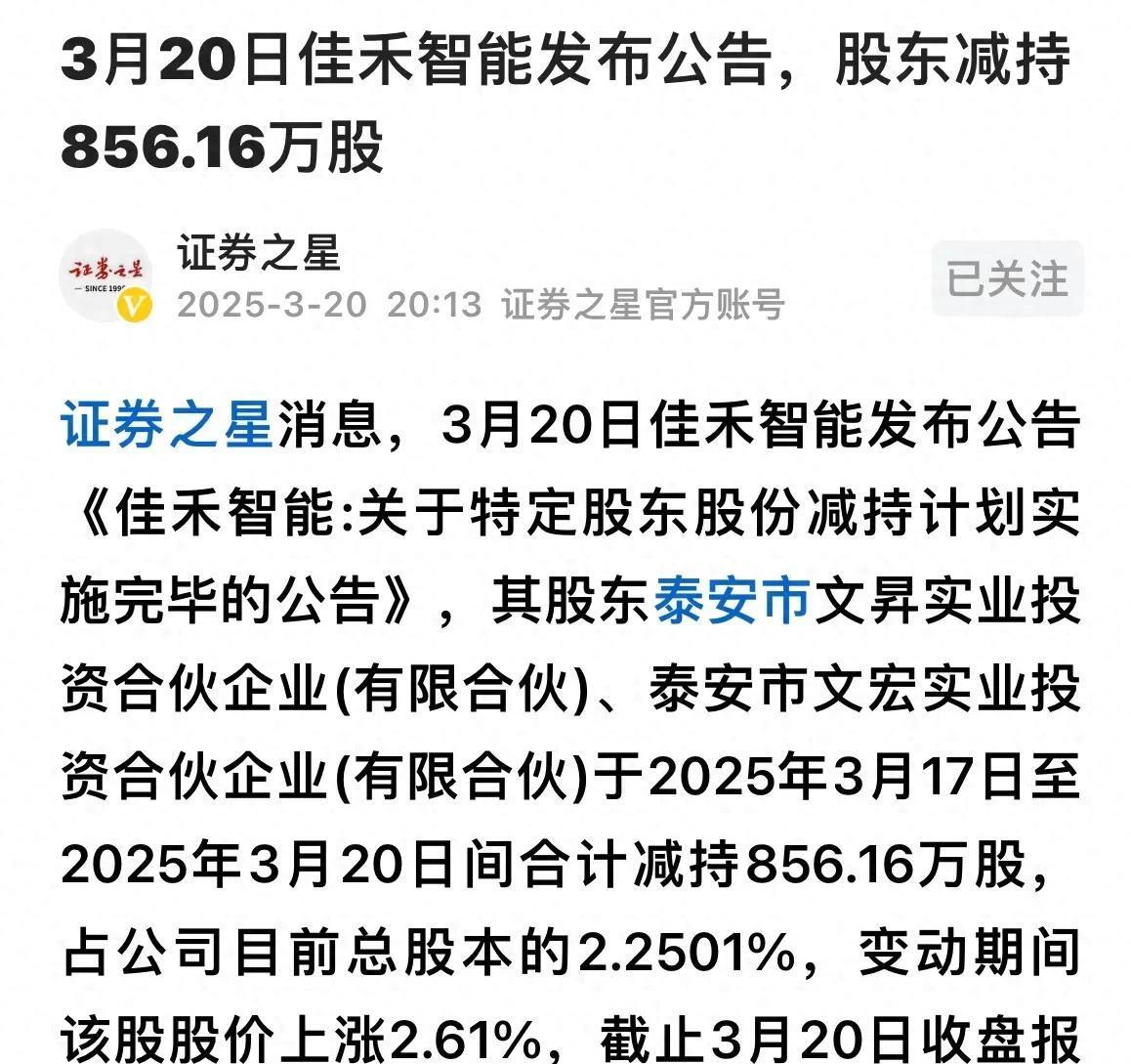Screen dimensions: 1131x1064
Task: Open the blue 证券之星 link in article
Action: [x=166, y=426]
